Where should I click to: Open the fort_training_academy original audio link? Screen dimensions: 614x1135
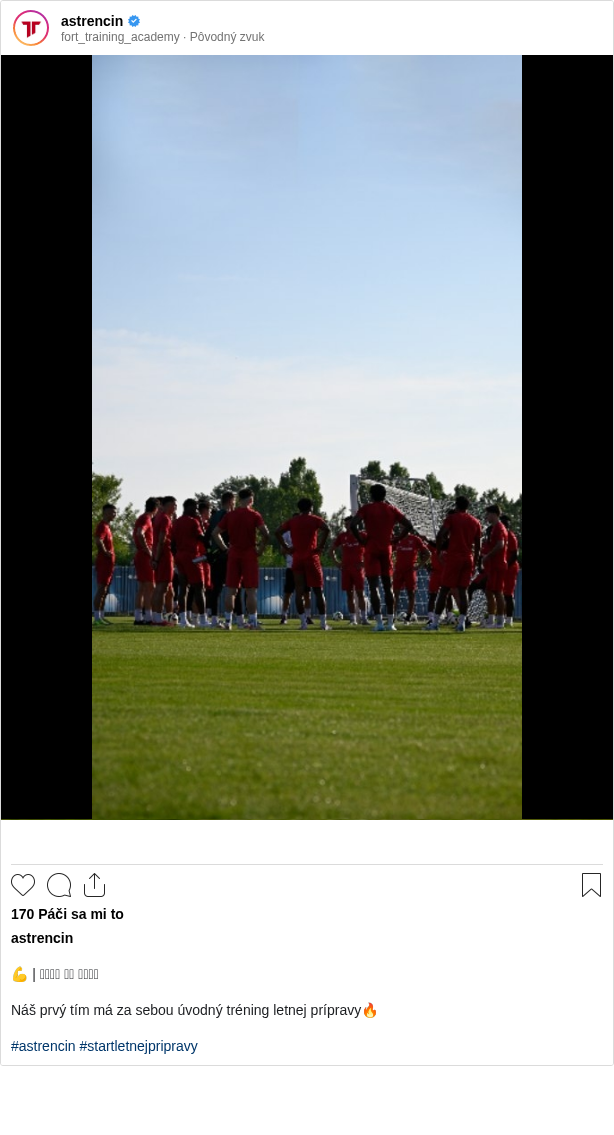point(162,37)
